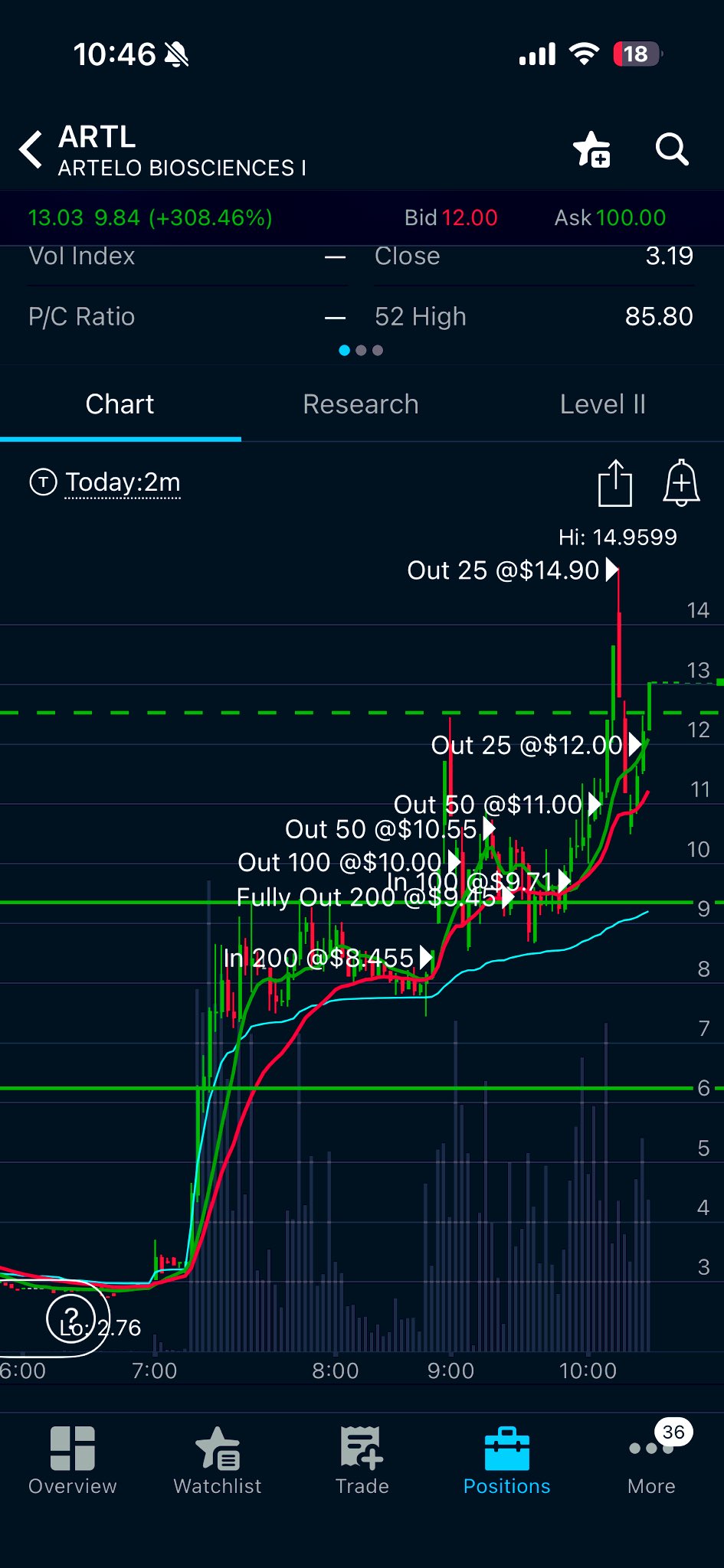This screenshot has width=724, height=1568.
Task: Open the symbol search
Action: pyautogui.click(x=672, y=149)
